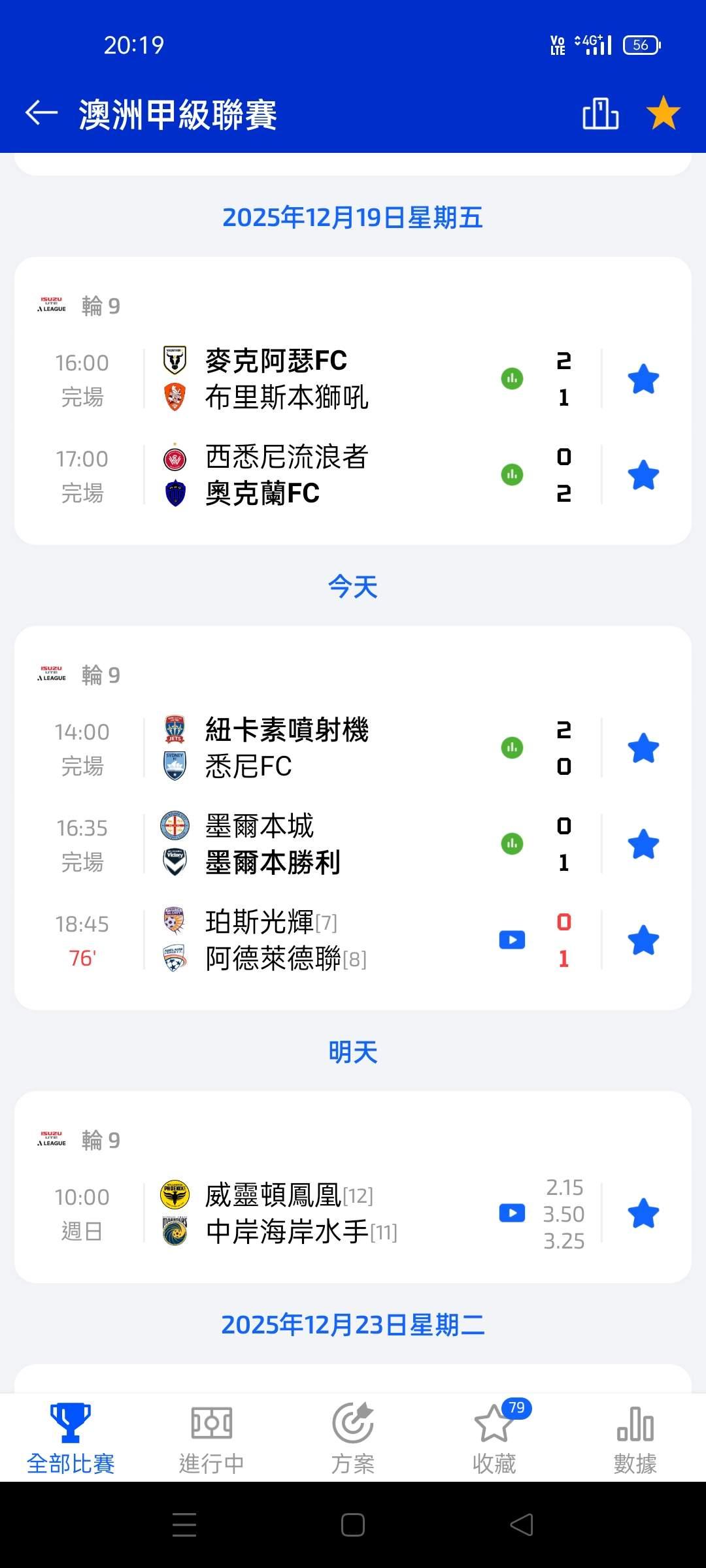The width and height of the screenshot is (706, 1568).
Task: Open the league standings icon
Action: [600, 114]
